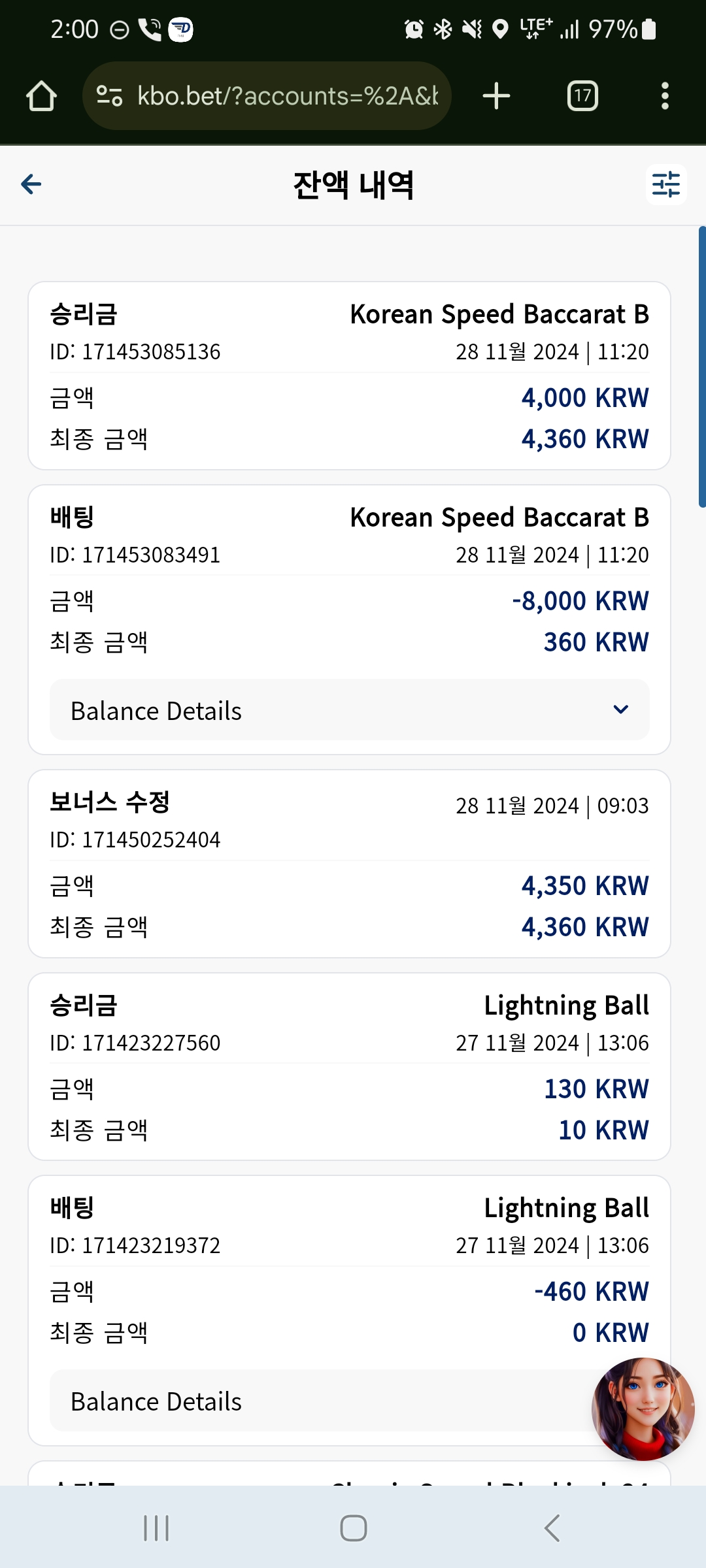This screenshot has height=1568, width=706.
Task: Tap the kbo.bet address bar
Action: tap(267, 96)
